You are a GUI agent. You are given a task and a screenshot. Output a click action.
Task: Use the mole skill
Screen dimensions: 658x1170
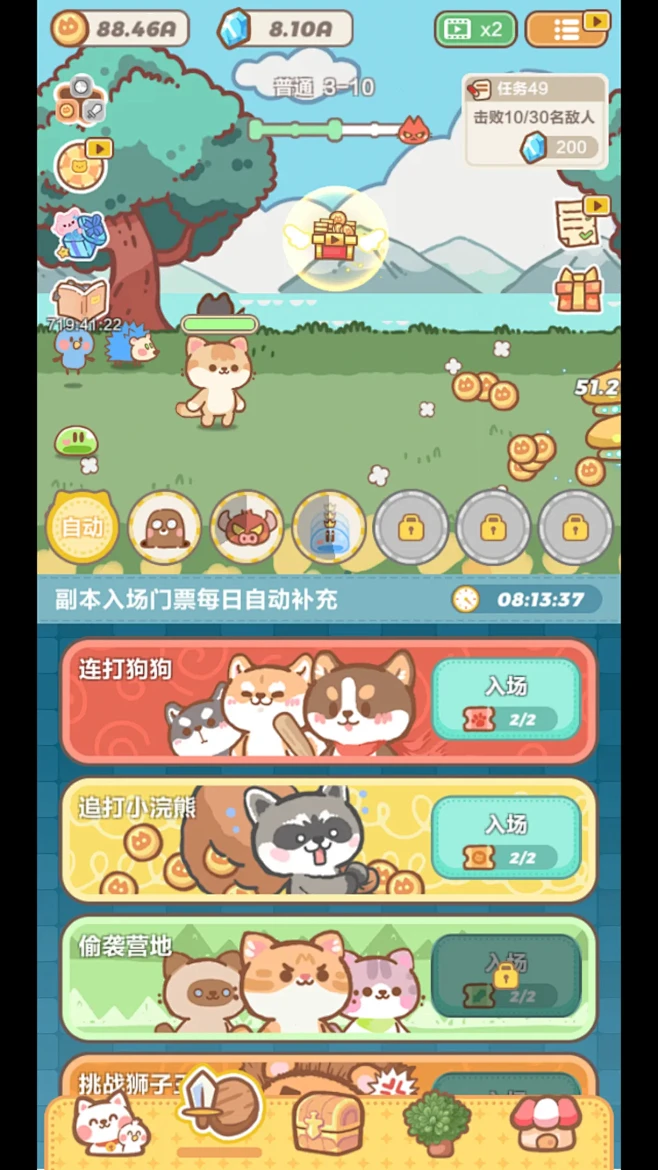164,528
